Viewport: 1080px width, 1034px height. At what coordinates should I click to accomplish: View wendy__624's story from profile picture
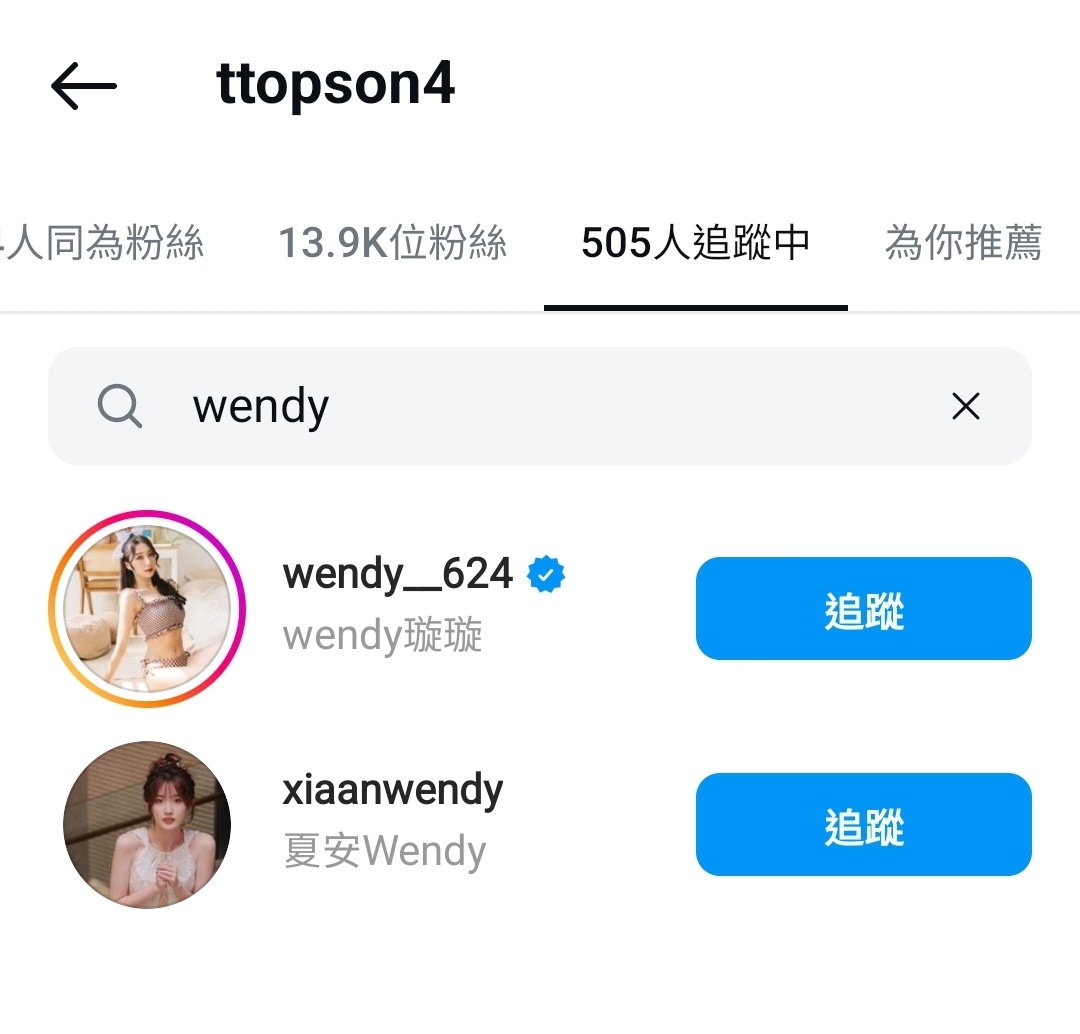pyautogui.click(x=147, y=608)
